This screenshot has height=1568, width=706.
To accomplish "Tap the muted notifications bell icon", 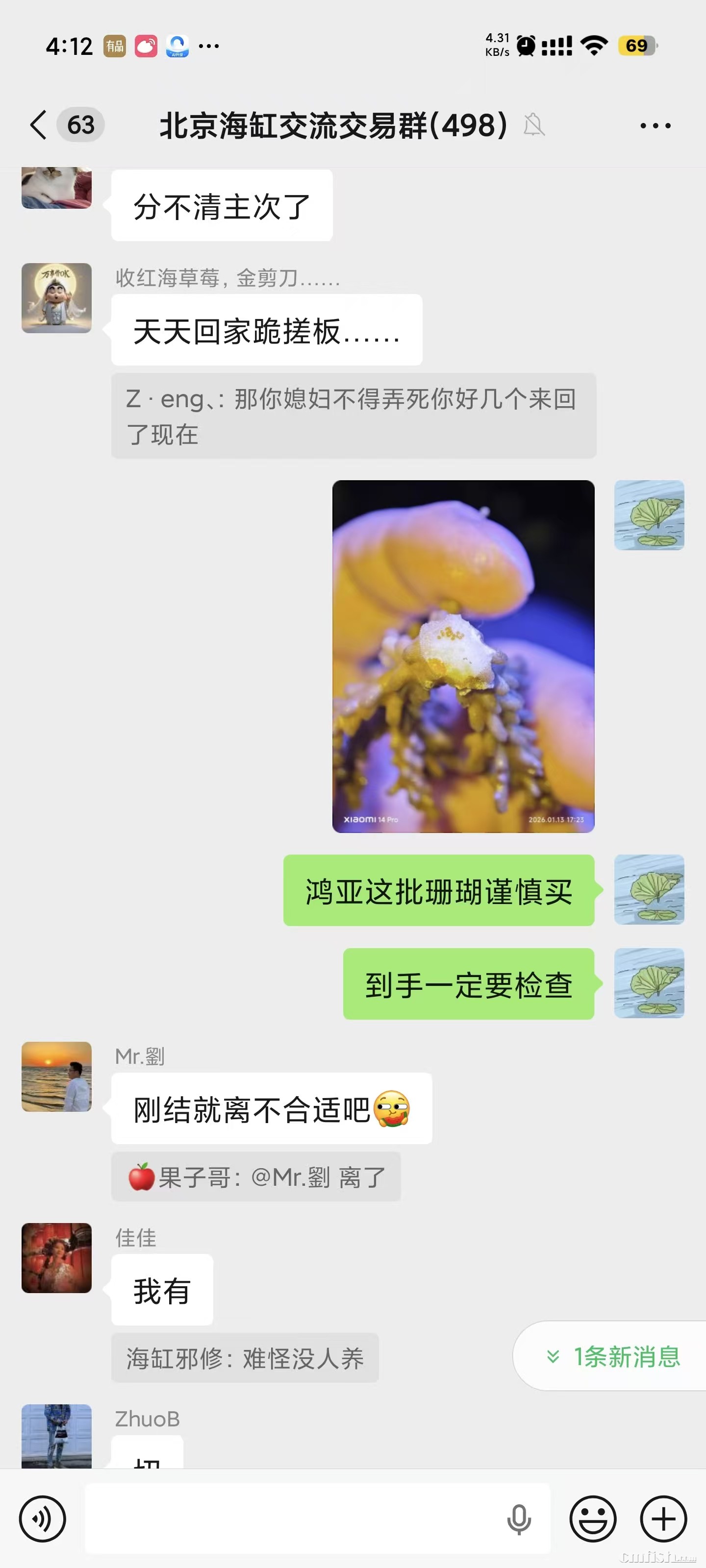I will (x=533, y=125).
